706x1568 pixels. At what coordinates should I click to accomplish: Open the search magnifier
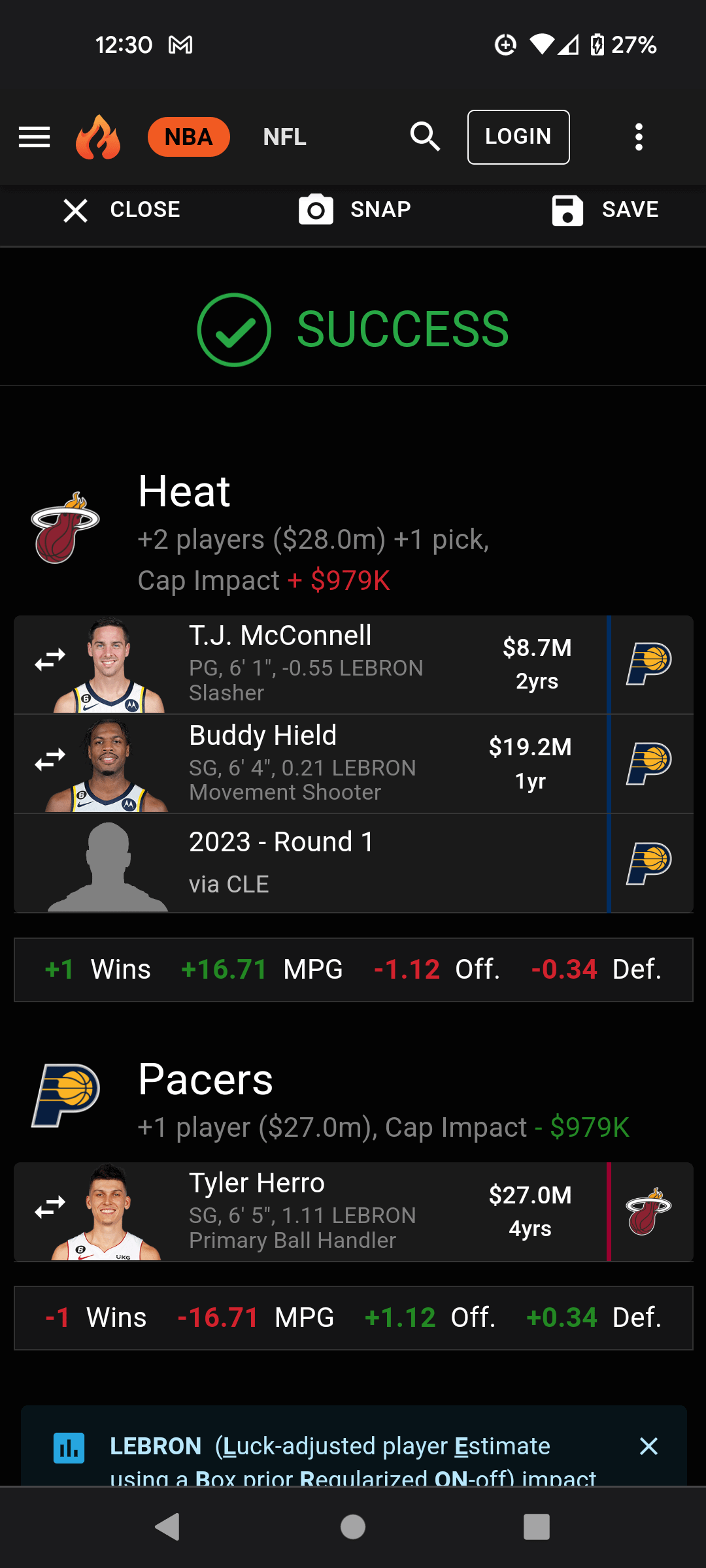click(425, 137)
